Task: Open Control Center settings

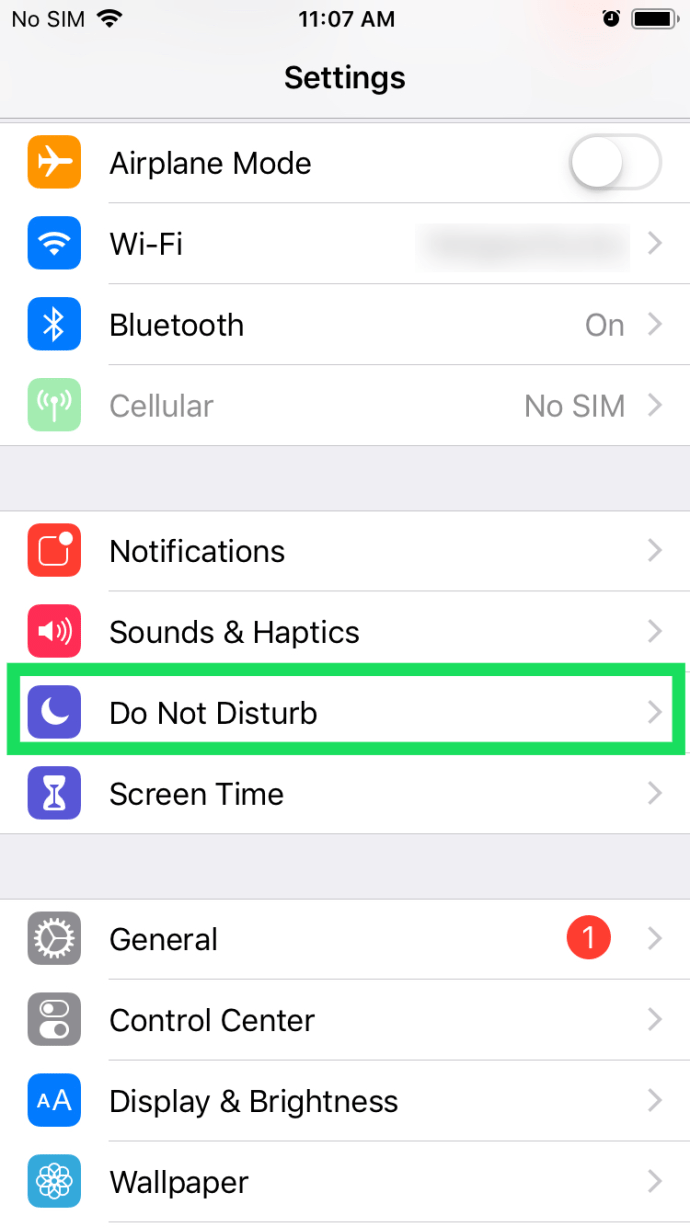Action: click(x=345, y=1020)
